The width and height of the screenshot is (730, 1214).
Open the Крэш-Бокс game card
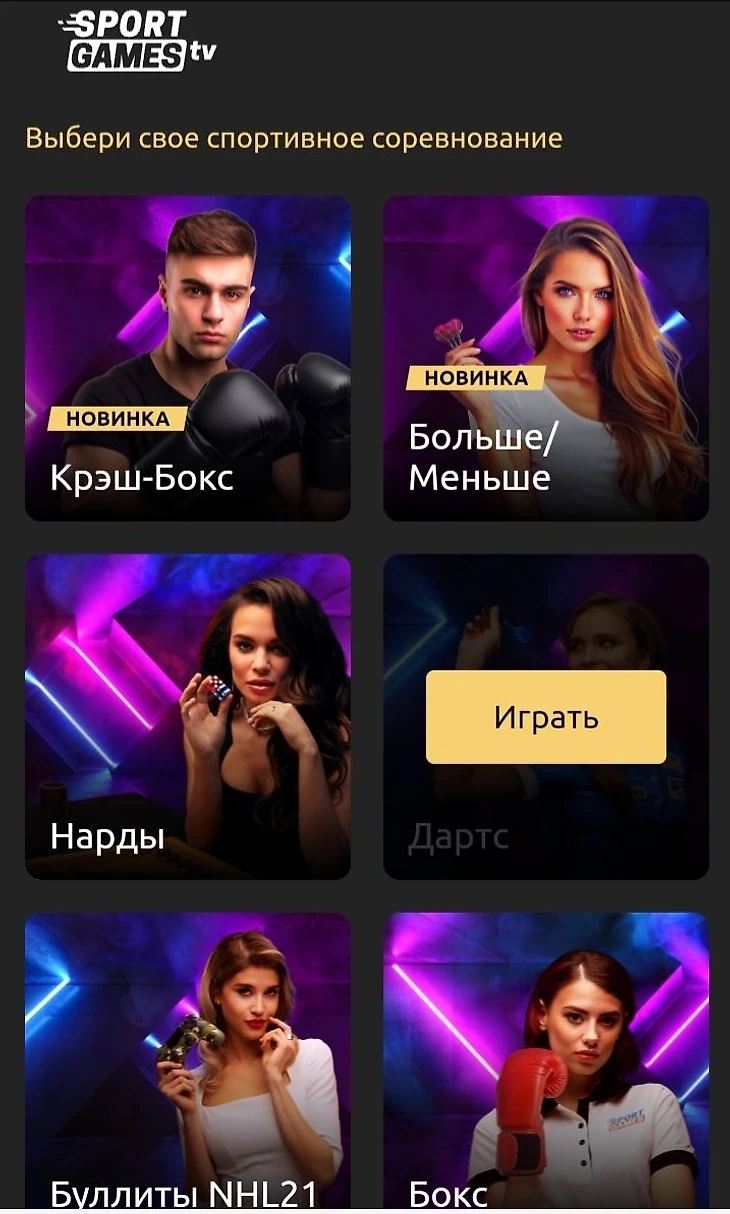(187, 358)
